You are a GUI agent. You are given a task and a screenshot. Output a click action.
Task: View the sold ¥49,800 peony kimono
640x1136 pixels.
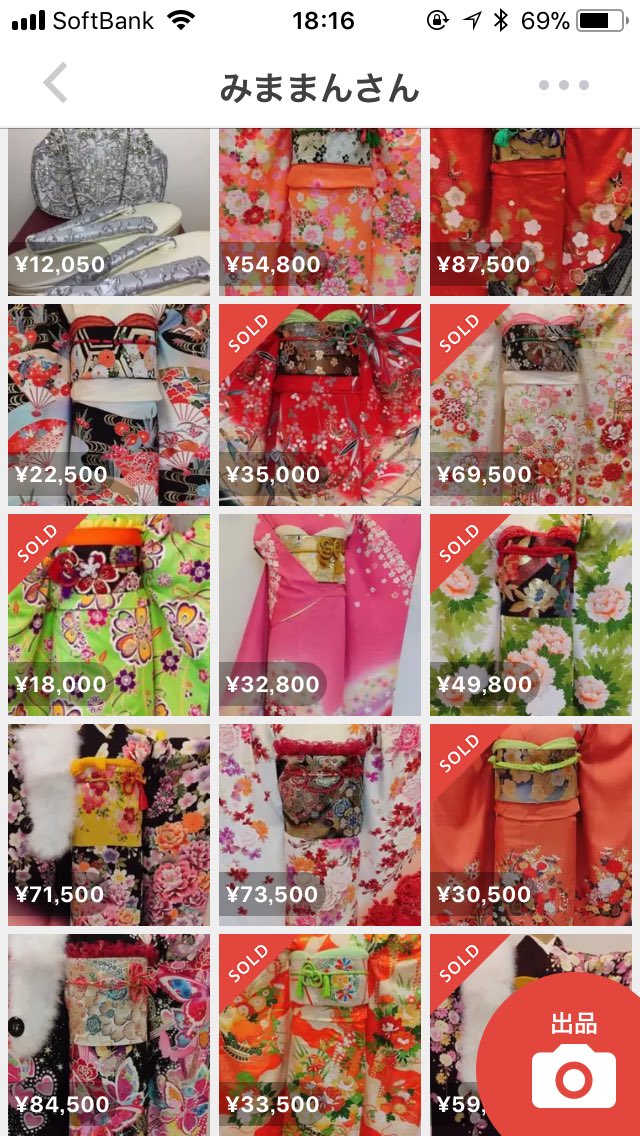tap(531, 615)
